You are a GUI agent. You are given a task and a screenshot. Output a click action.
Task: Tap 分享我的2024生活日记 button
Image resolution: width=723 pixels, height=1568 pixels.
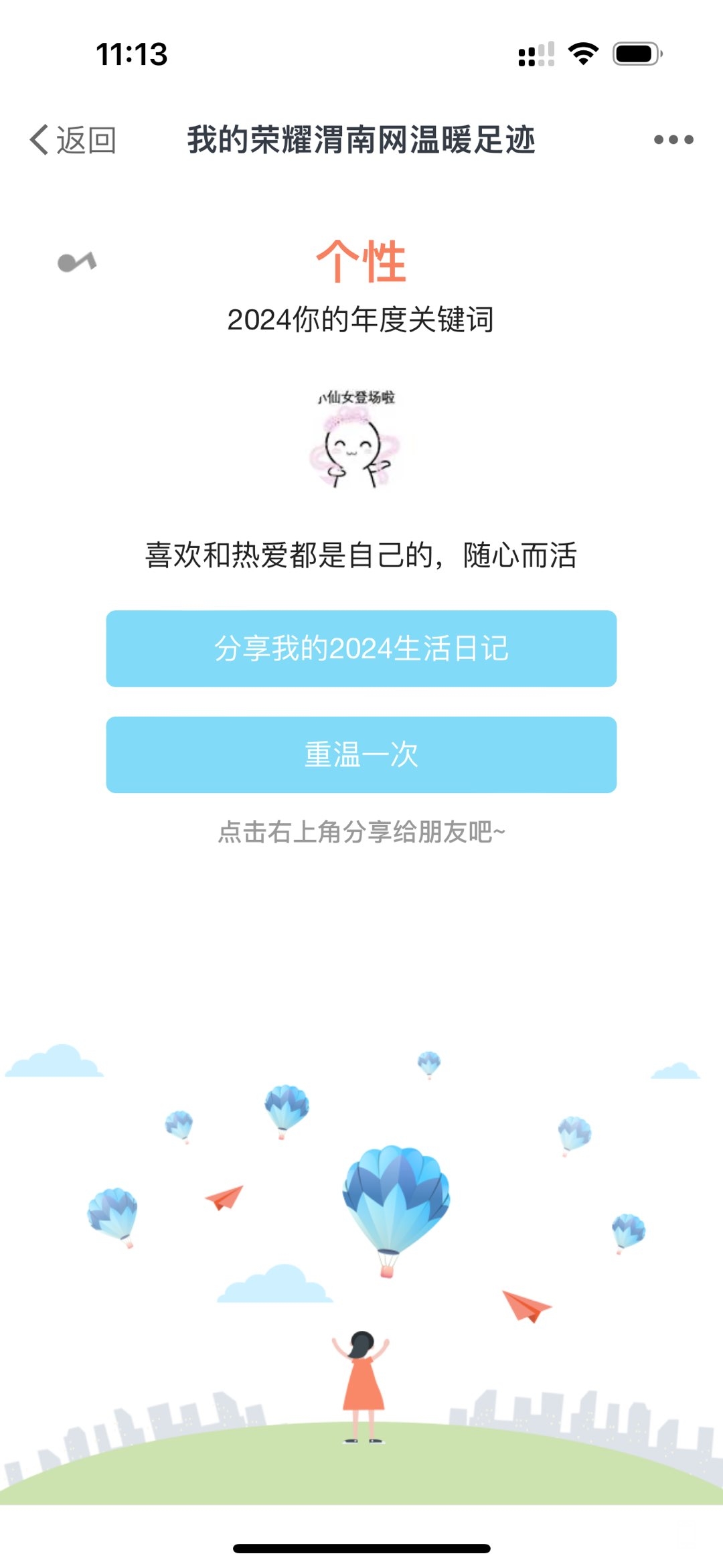(x=361, y=648)
